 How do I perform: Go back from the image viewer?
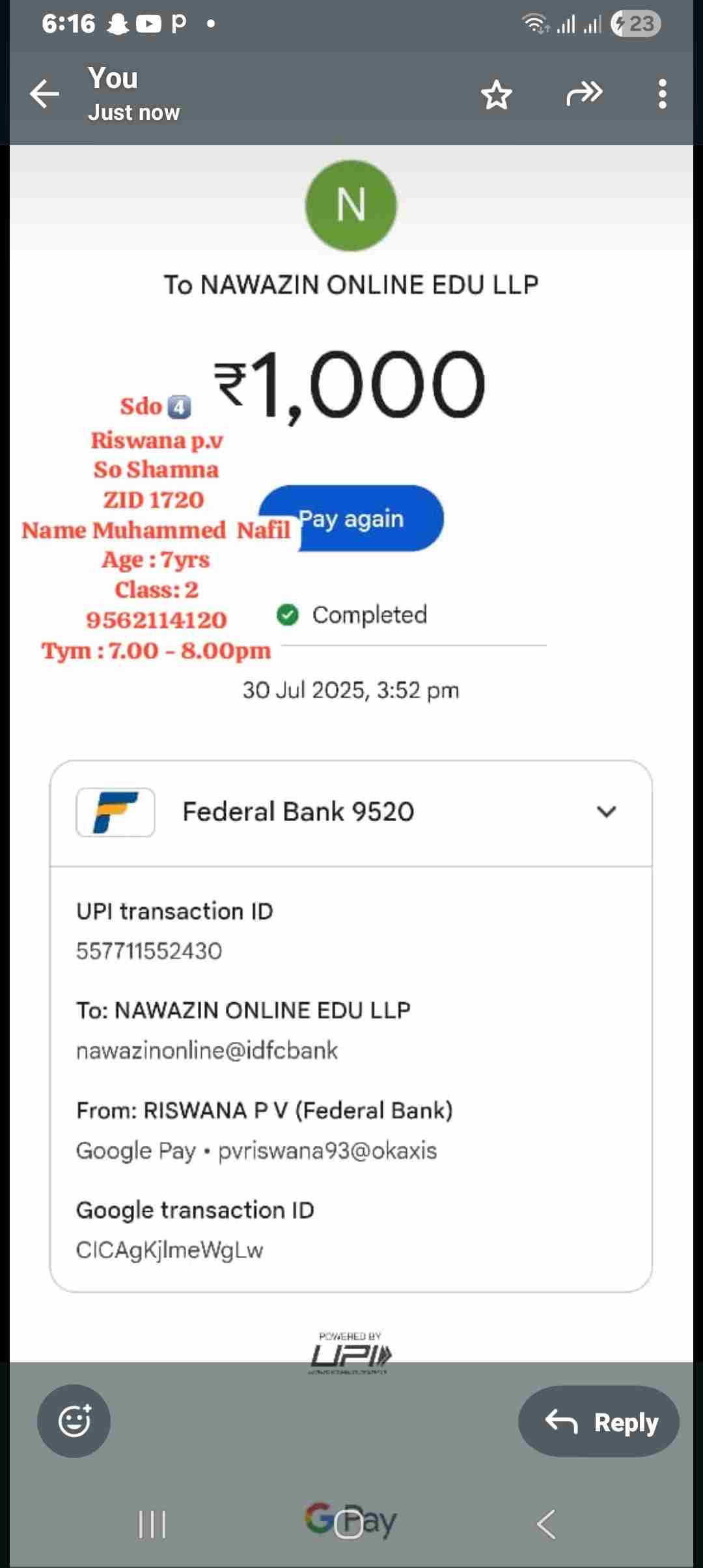pyautogui.click(x=44, y=94)
